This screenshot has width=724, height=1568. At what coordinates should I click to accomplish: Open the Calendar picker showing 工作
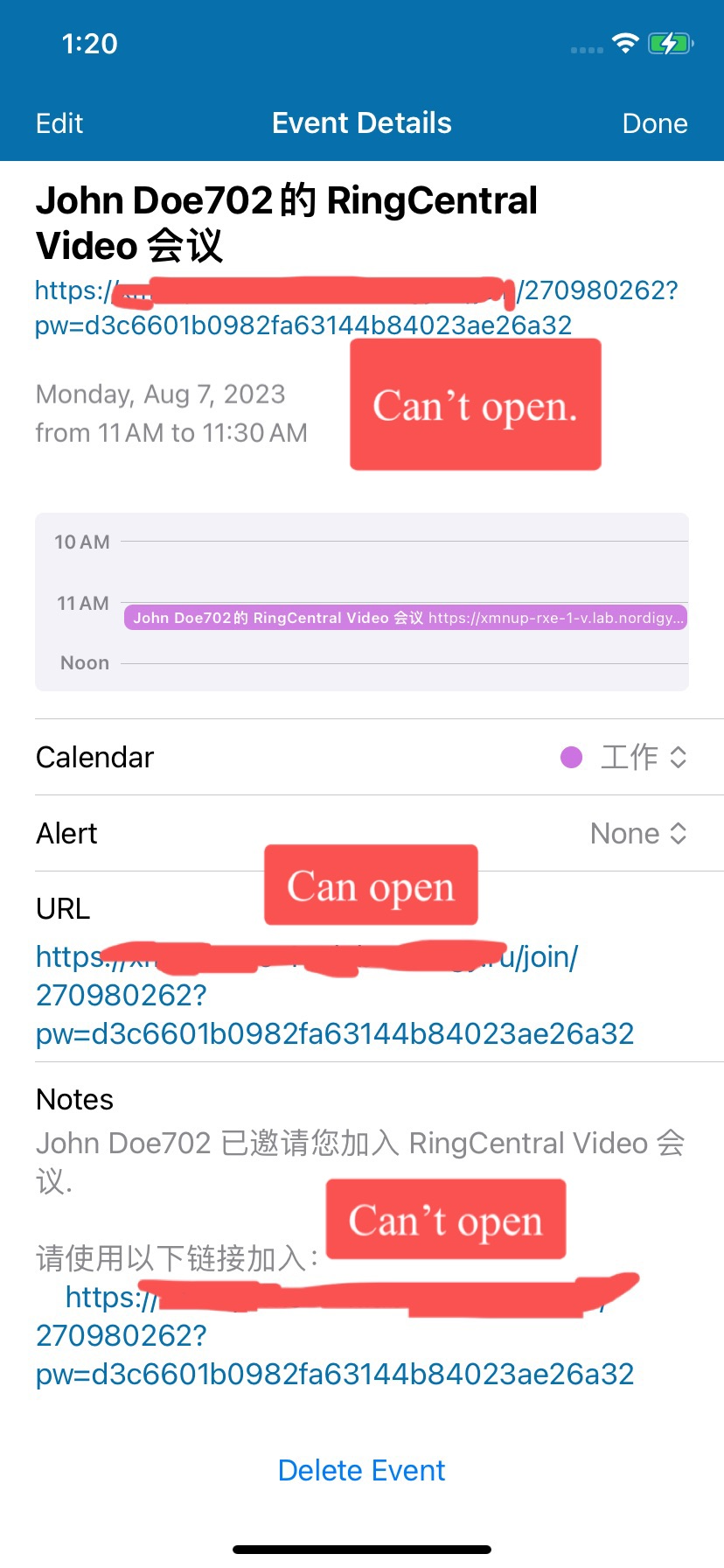pyautogui.click(x=361, y=757)
